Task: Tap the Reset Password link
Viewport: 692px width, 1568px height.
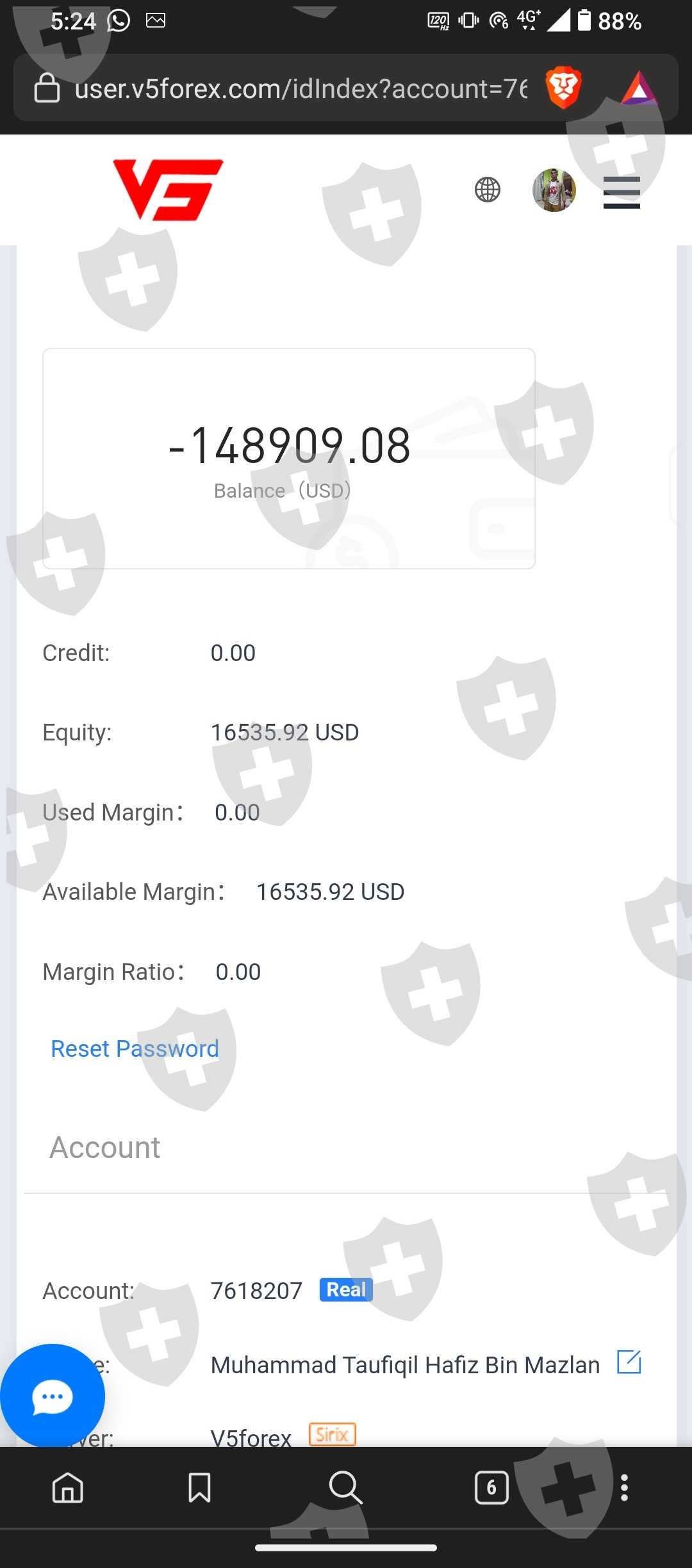Action: [135, 1049]
